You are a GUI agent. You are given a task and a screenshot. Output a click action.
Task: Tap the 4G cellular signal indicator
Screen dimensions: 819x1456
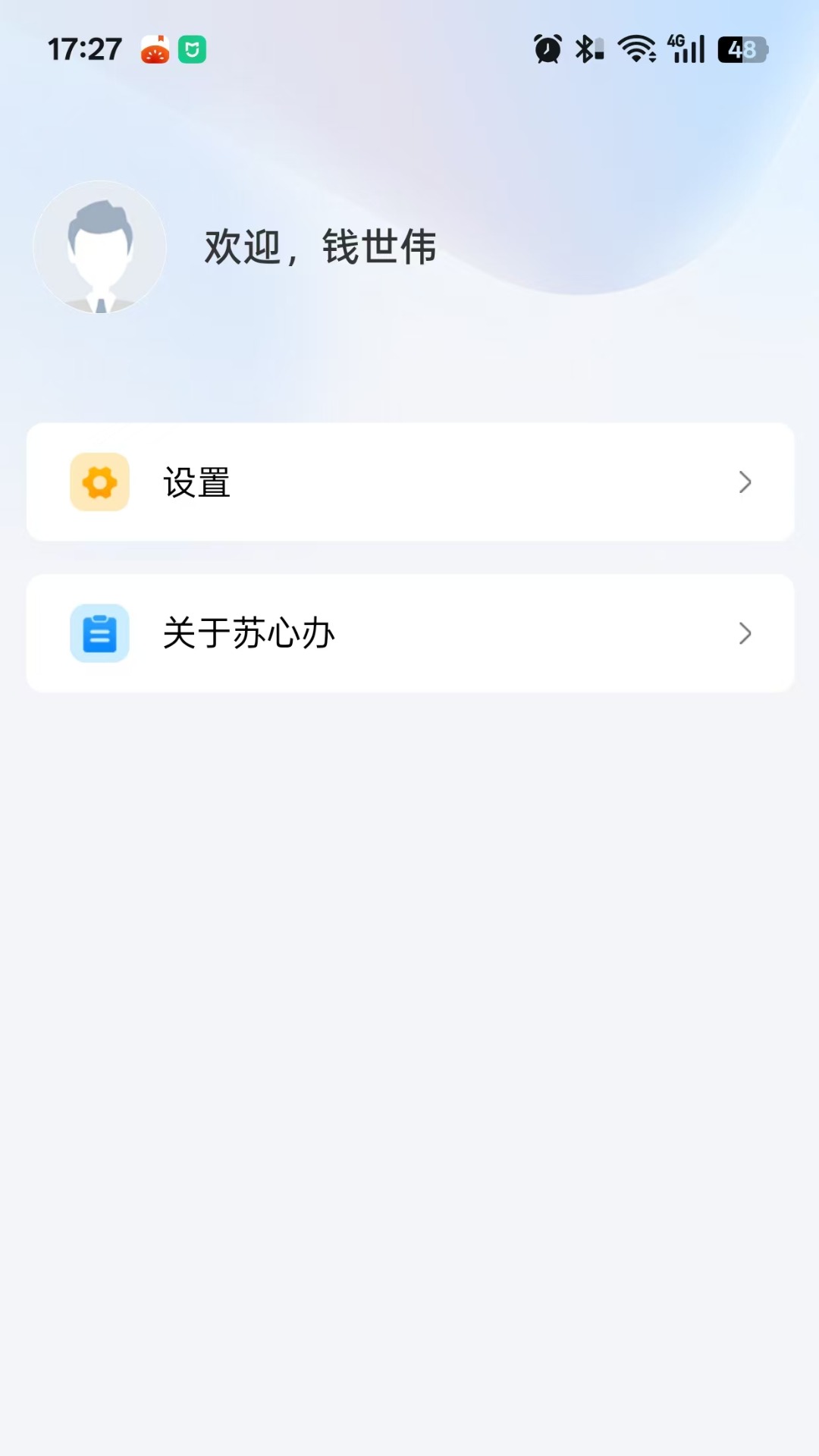[x=685, y=50]
